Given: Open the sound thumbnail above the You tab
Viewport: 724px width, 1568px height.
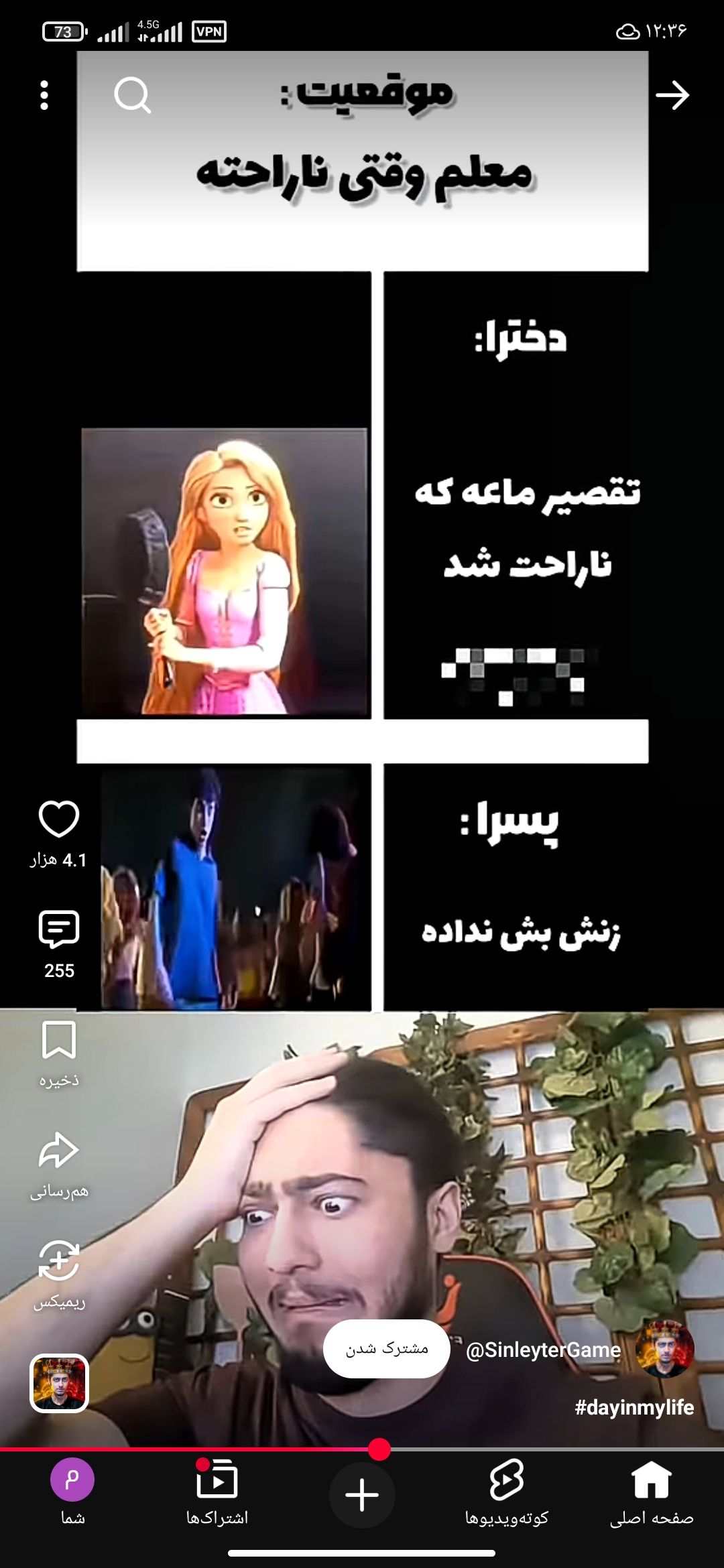Looking at the screenshot, I should (59, 1384).
